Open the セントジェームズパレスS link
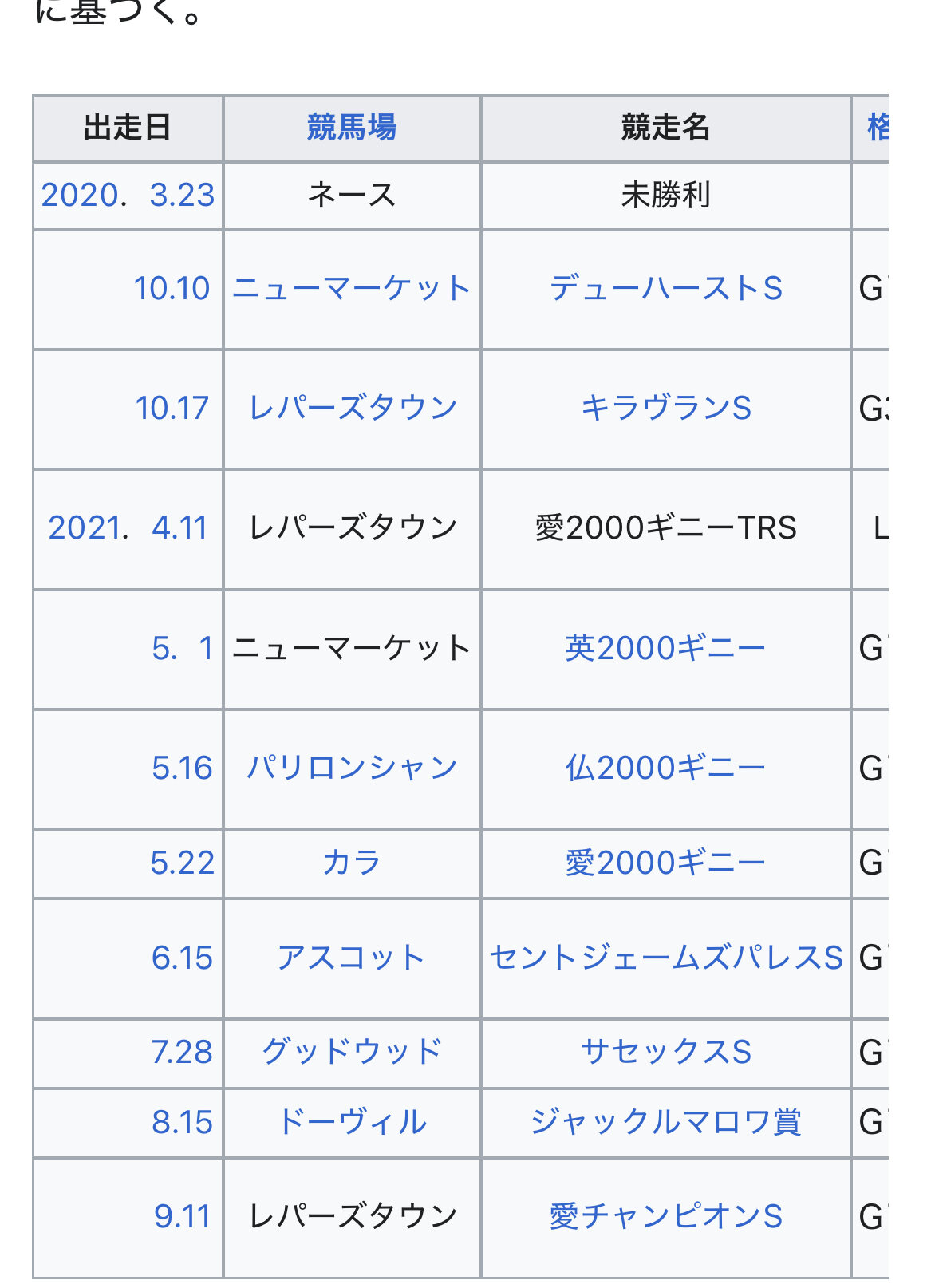Image resolution: width=927 pixels, height=1288 pixels. (666, 958)
